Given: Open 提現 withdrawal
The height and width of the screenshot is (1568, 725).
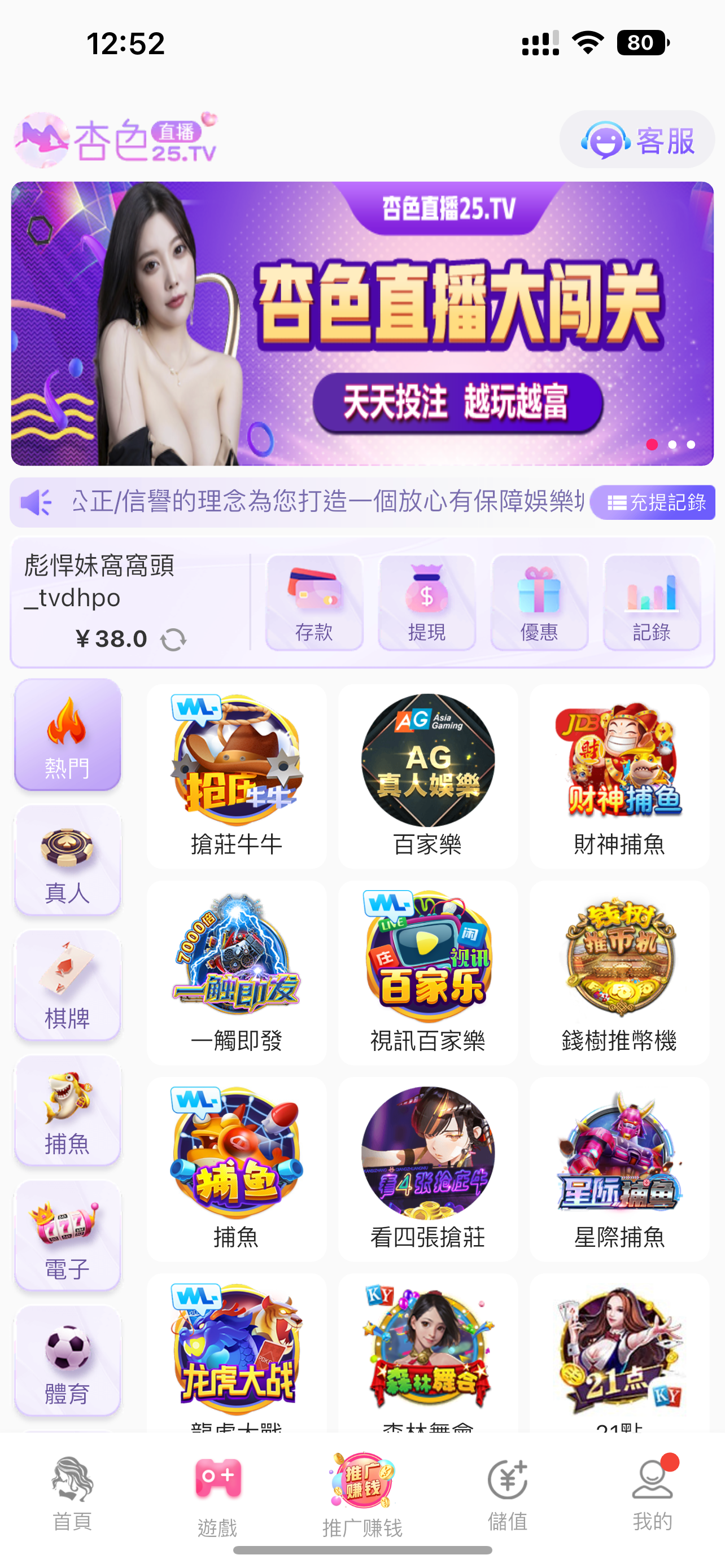Looking at the screenshot, I should (427, 602).
